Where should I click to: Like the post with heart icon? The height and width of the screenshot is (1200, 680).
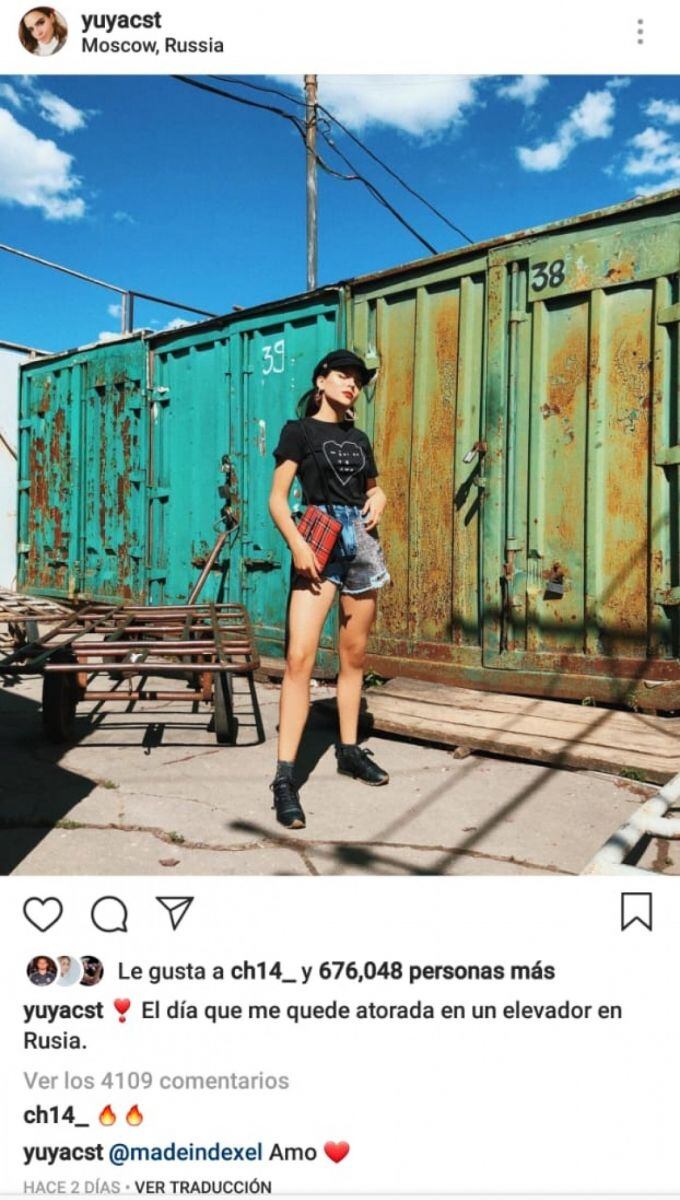click(43, 913)
